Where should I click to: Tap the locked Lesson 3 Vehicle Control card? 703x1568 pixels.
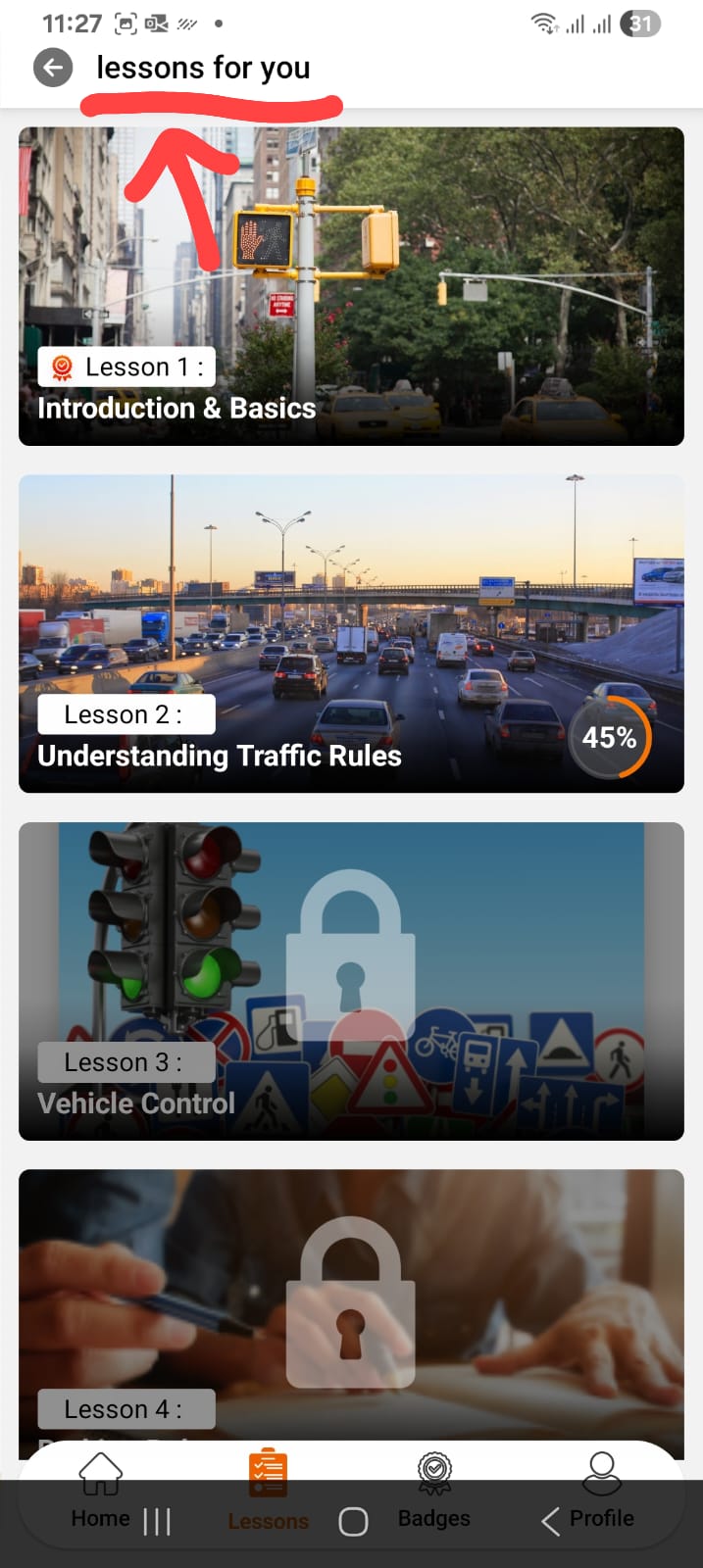click(x=351, y=981)
